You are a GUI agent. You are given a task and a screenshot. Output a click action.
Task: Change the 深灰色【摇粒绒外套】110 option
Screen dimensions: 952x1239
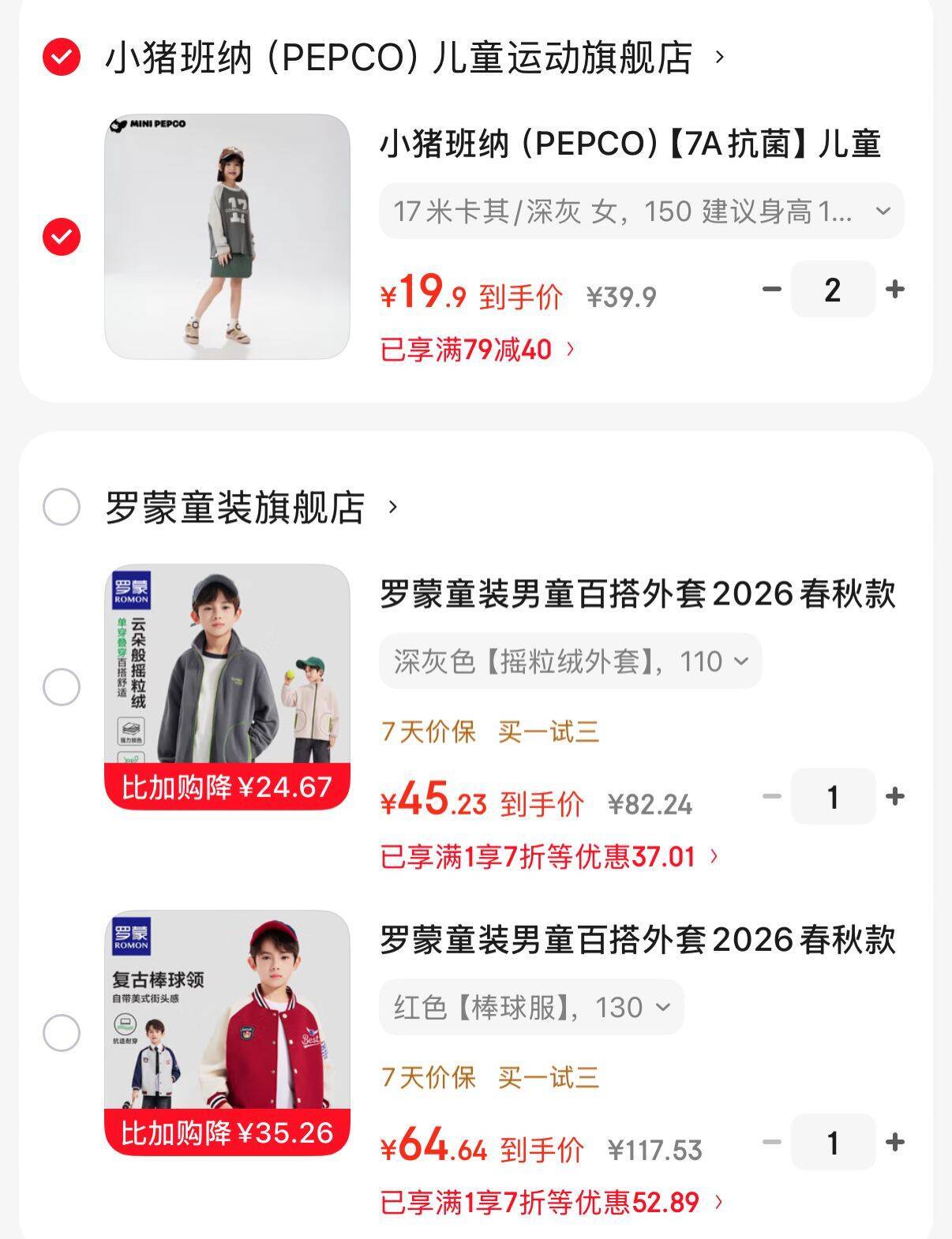(x=570, y=661)
